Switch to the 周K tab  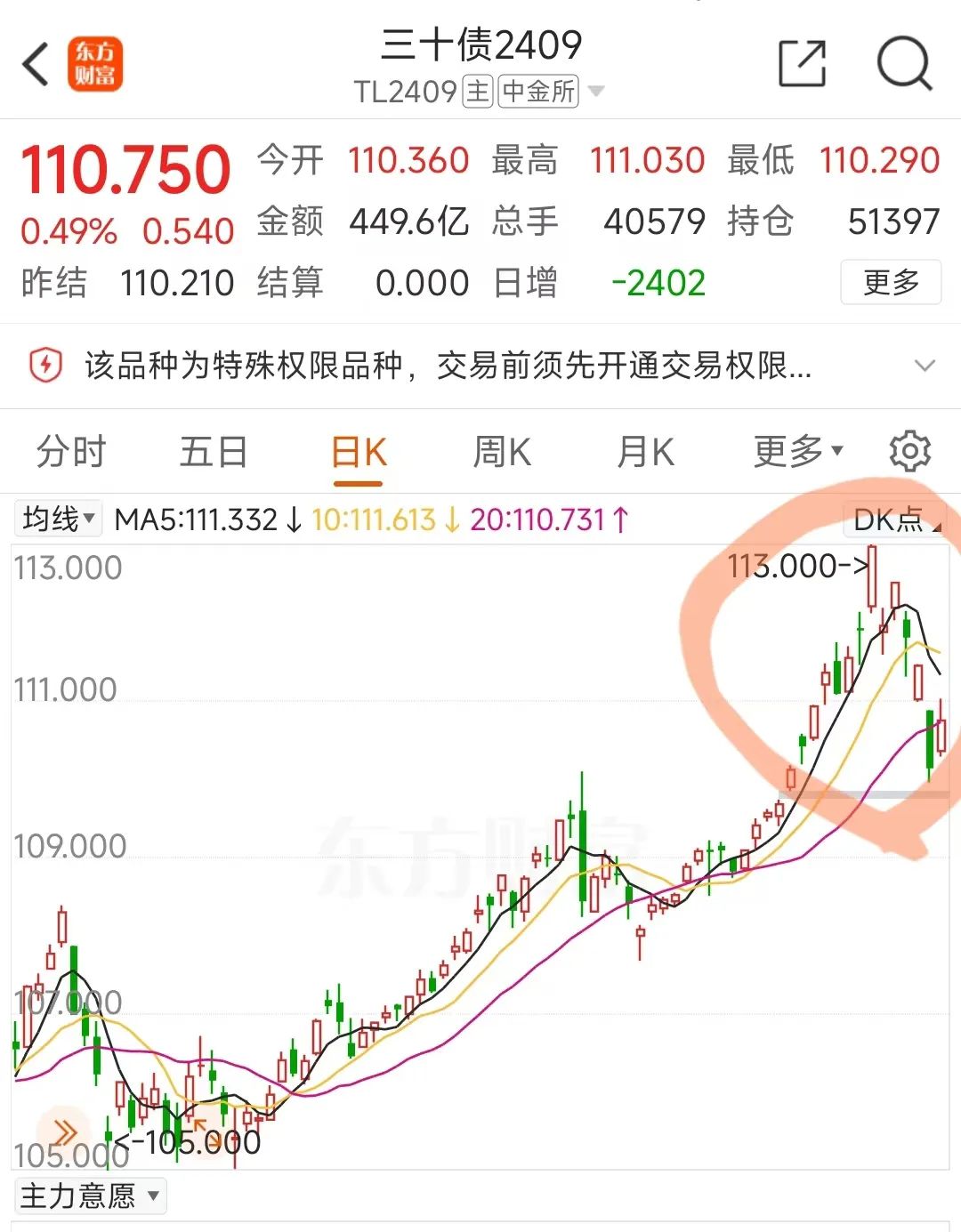pos(503,451)
